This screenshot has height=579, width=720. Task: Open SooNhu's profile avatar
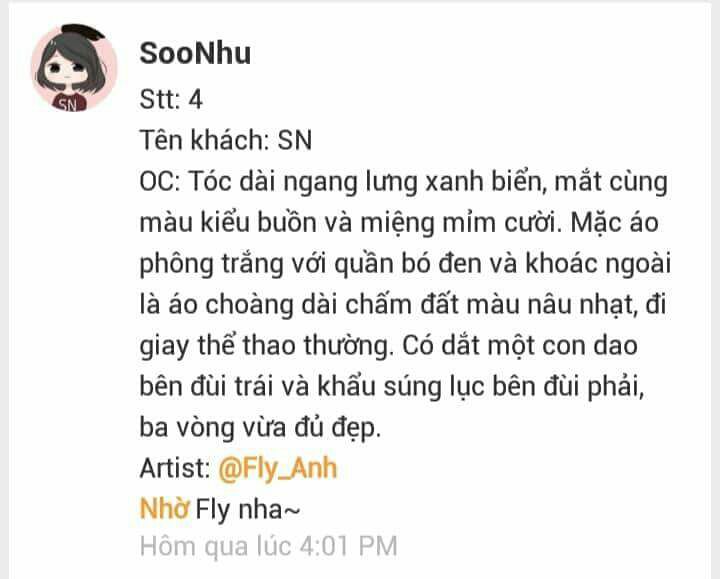pyautogui.click(x=74, y=69)
